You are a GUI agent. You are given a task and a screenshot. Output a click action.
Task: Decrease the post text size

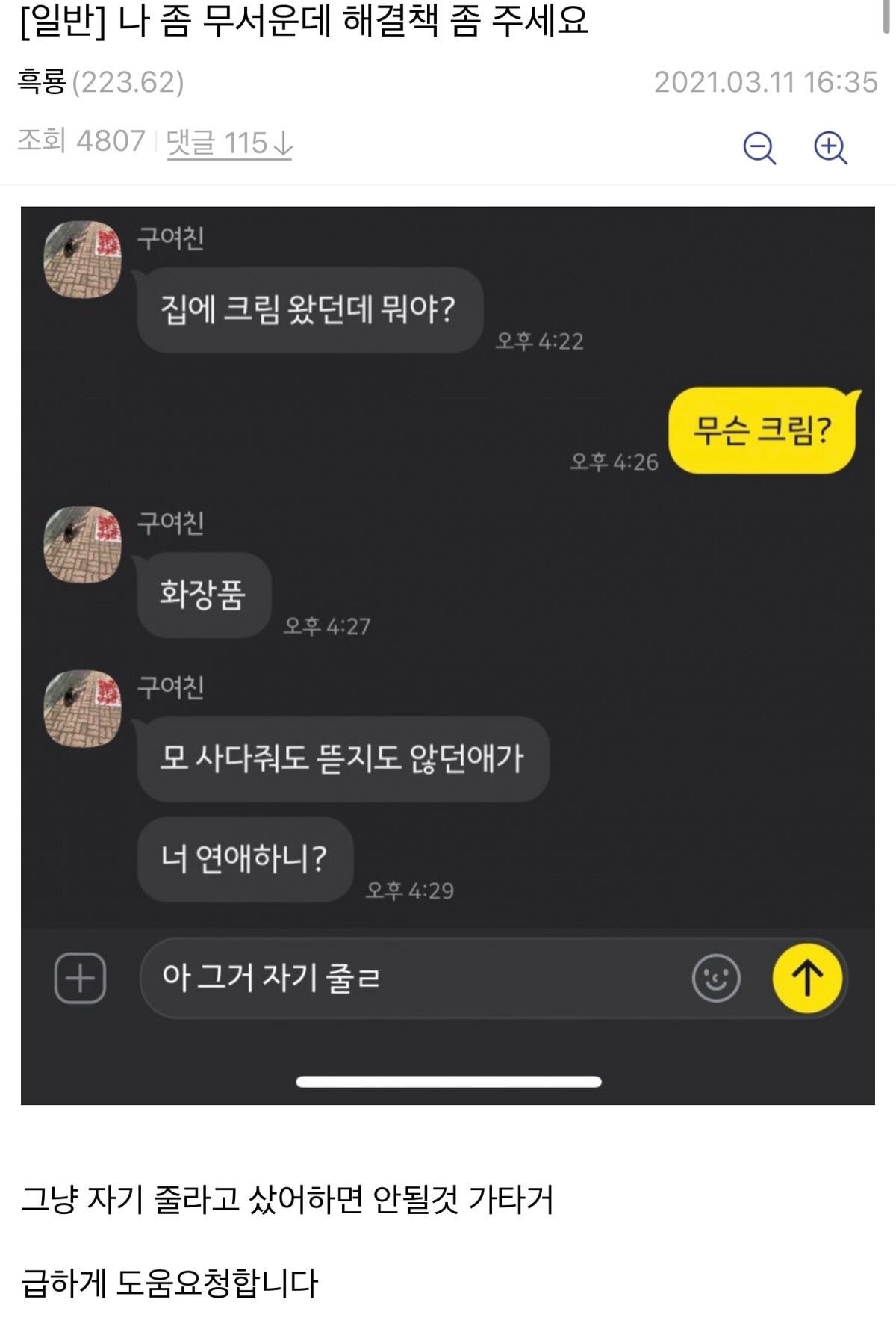(759, 147)
